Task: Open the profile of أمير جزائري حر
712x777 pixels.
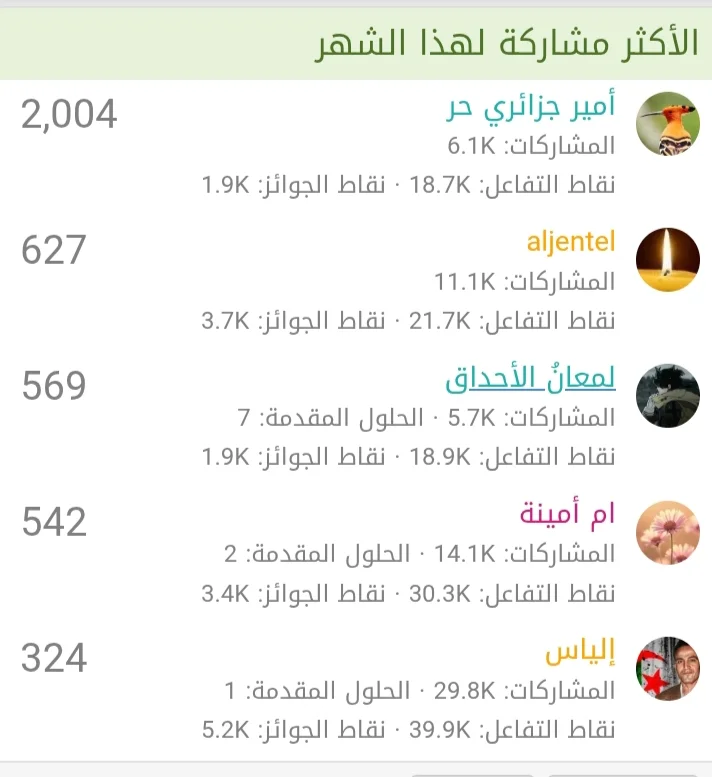Action: point(530,106)
